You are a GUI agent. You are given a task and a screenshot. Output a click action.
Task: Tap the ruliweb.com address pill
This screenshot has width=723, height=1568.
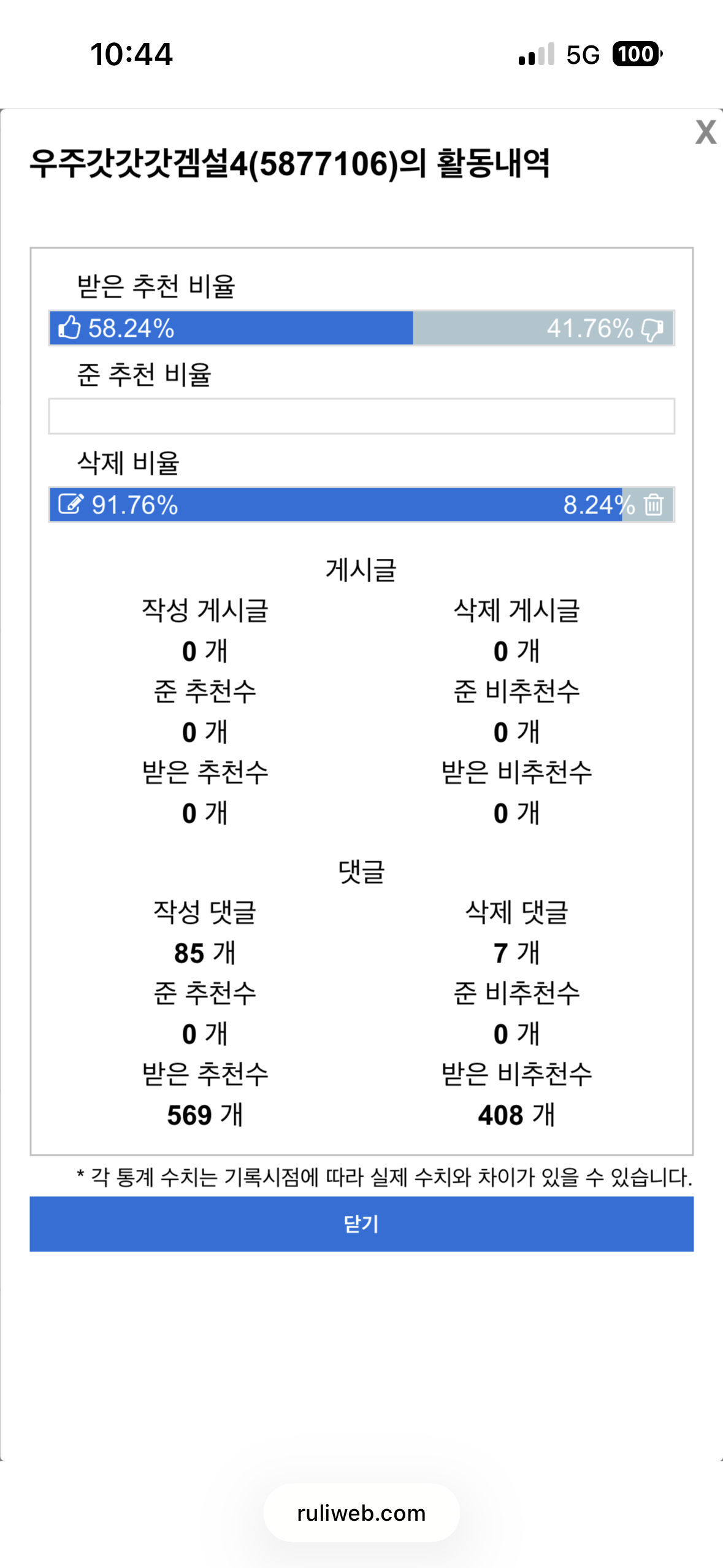click(x=361, y=1513)
